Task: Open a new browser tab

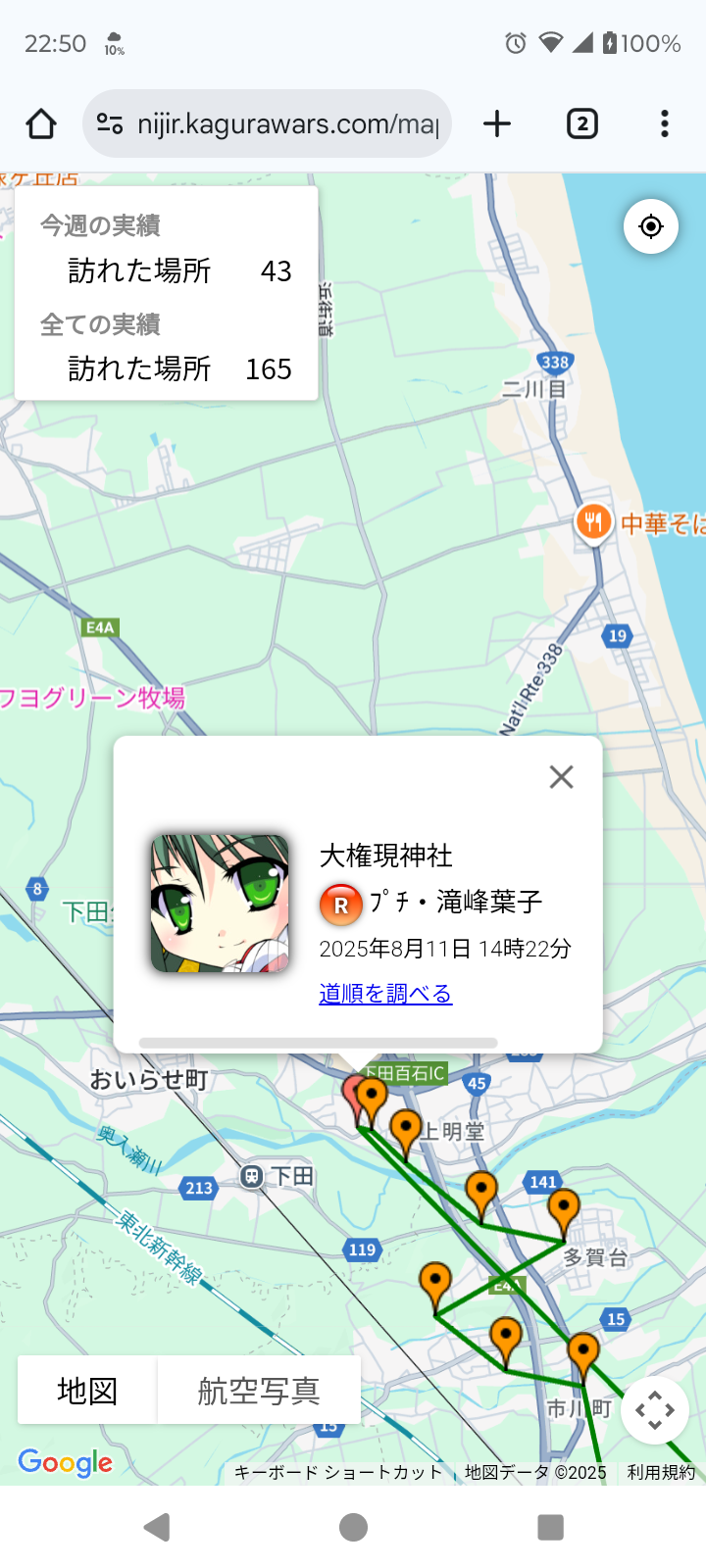Action: (497, 124)
